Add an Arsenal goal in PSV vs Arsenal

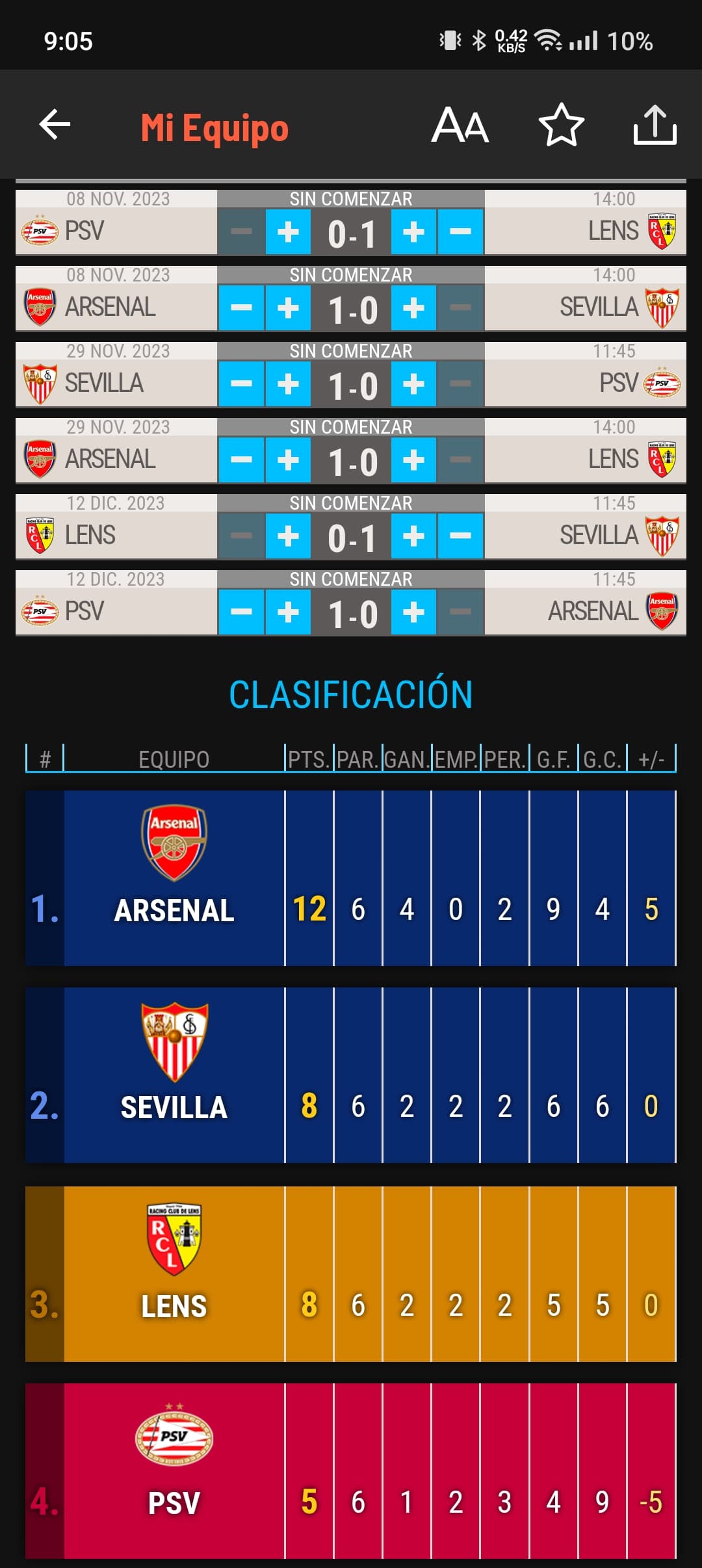[x=413, y=612]
